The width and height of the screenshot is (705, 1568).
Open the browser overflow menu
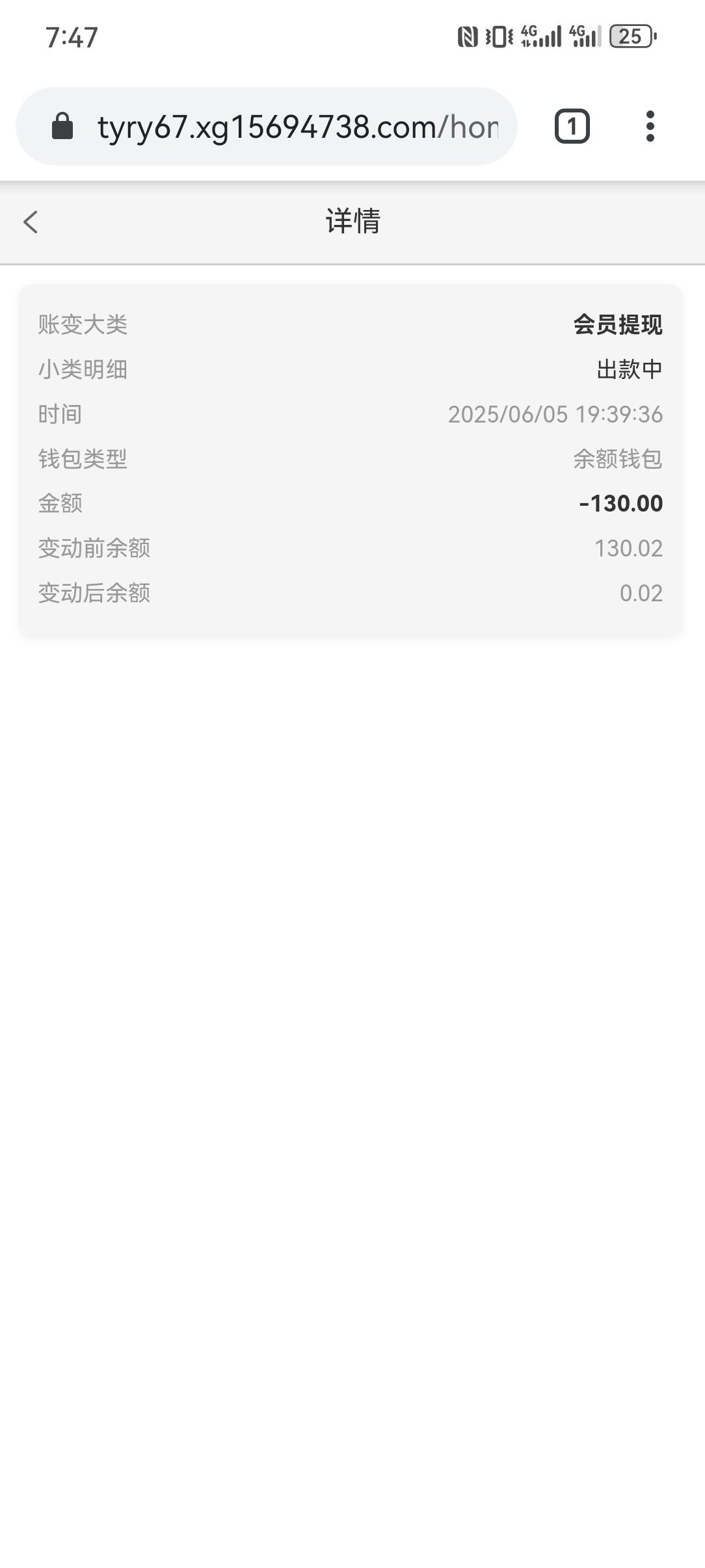[x=650, y=126]
